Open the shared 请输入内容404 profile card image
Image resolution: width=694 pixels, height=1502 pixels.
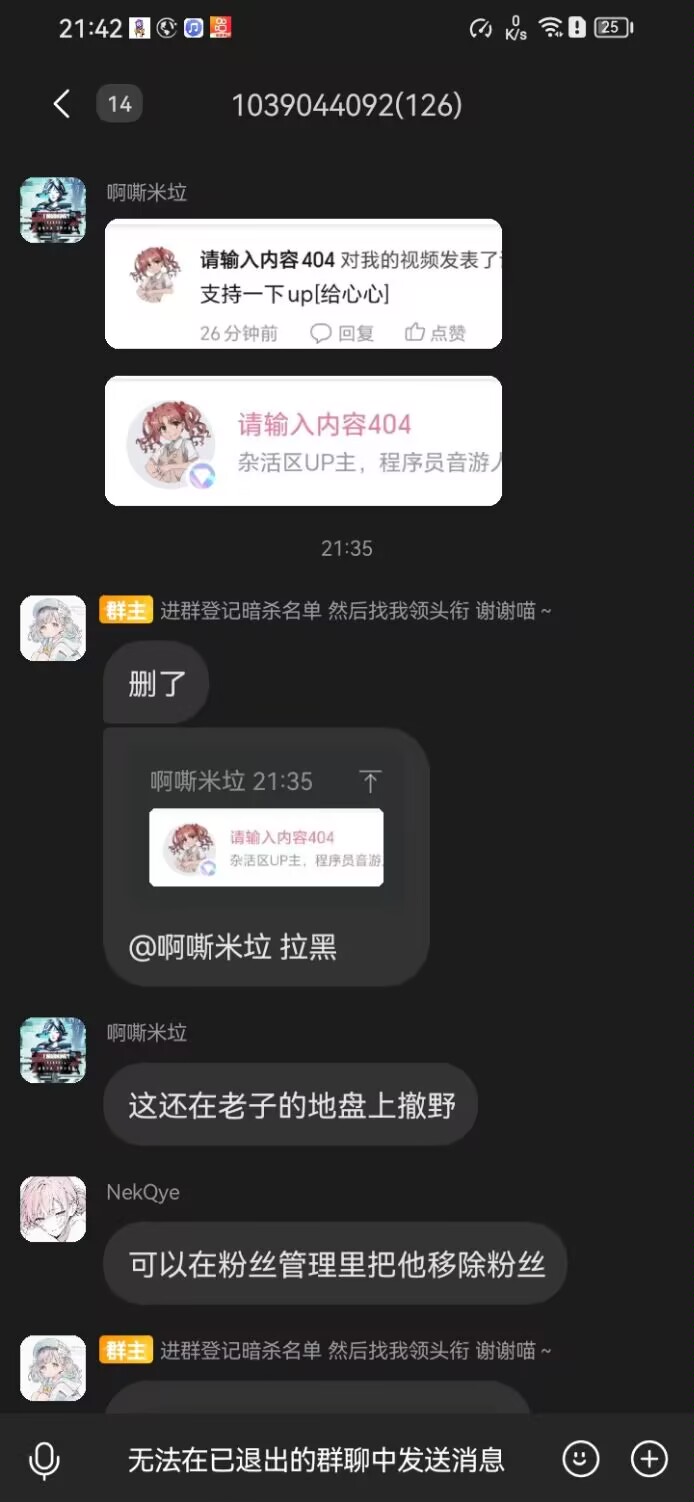click(x=303, y=441)
